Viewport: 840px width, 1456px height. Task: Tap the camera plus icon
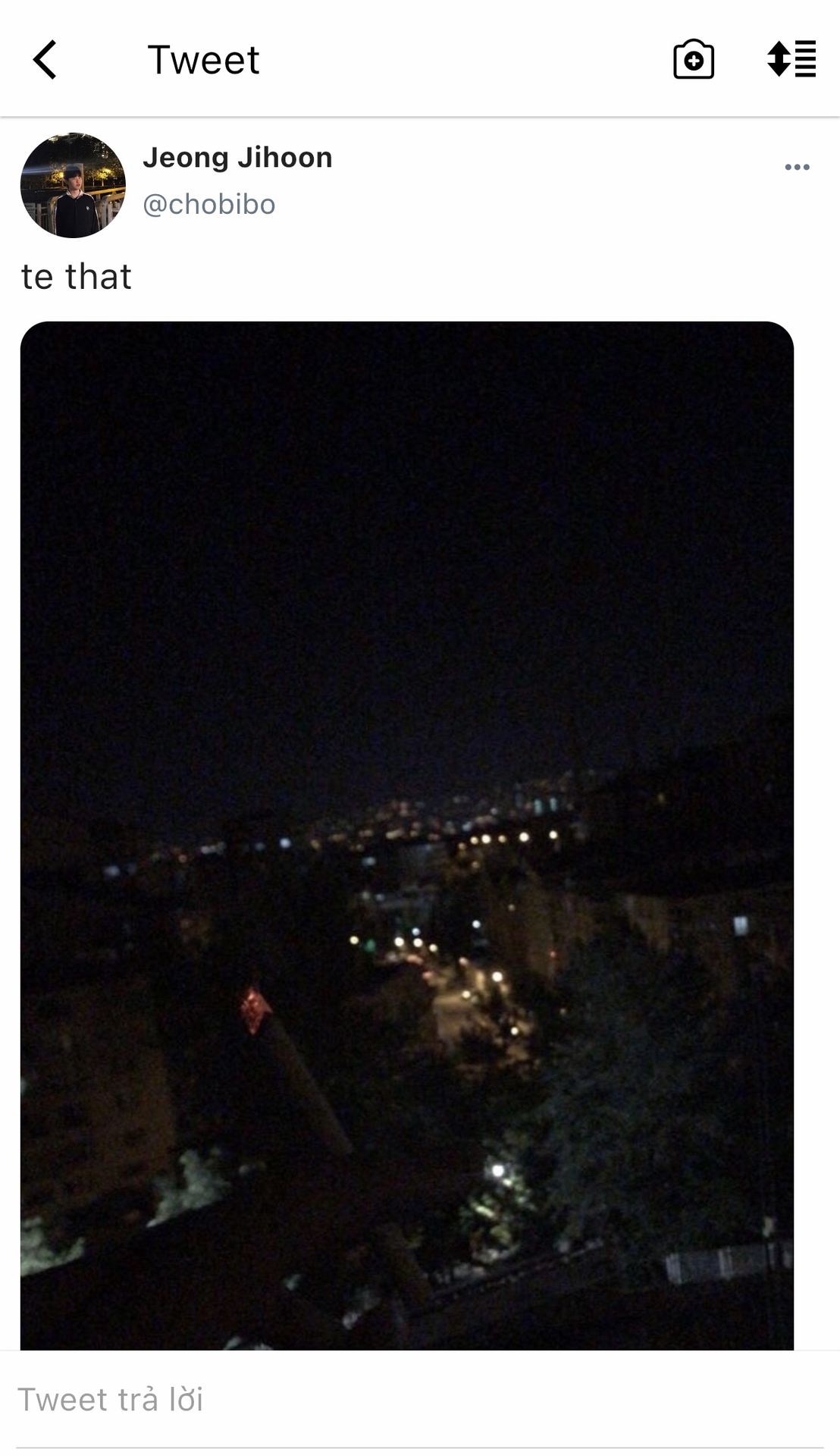coord(693,60)
